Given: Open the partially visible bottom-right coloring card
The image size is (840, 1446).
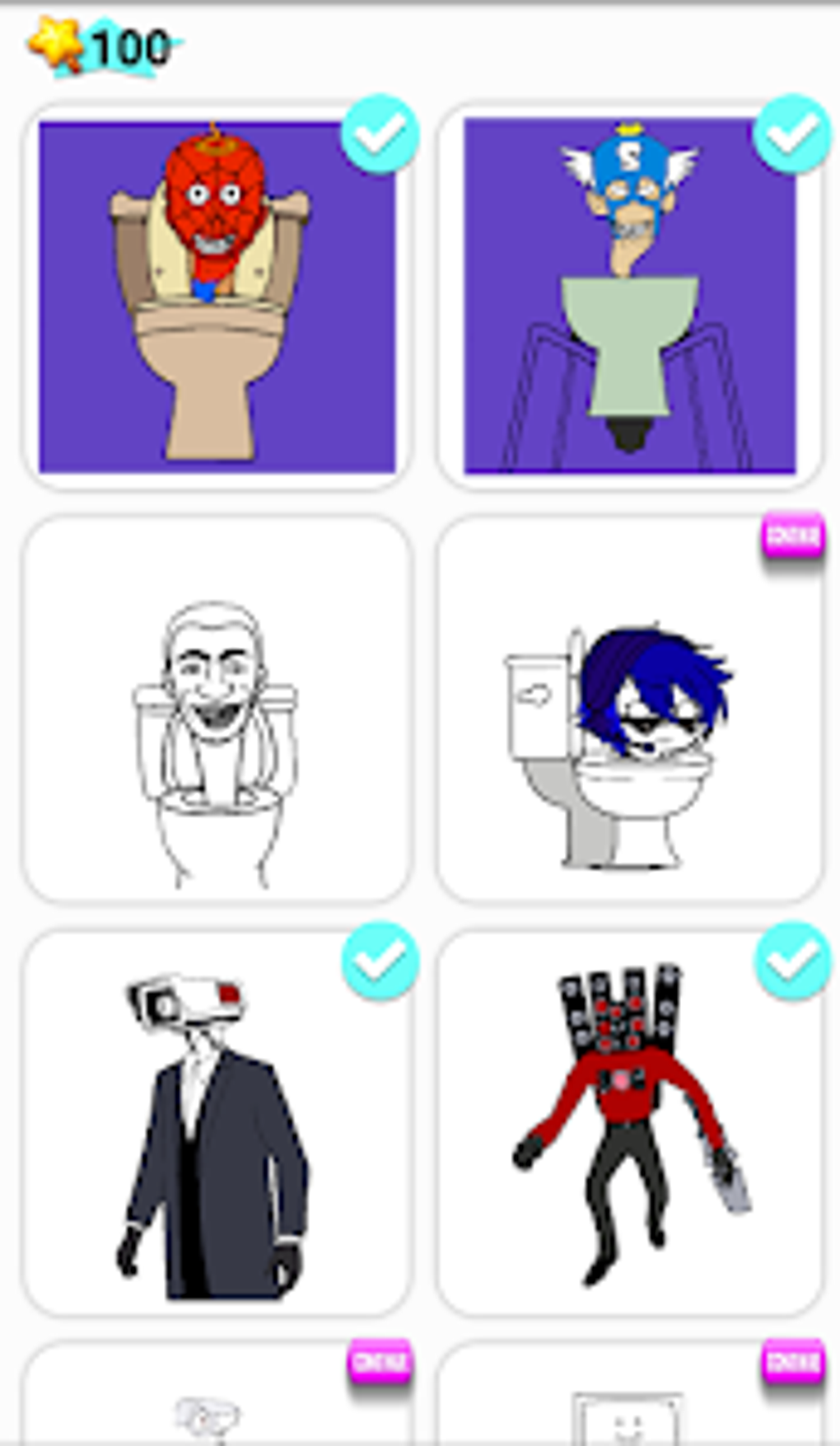Looking at the screenshot, I should coord(630,1394).
